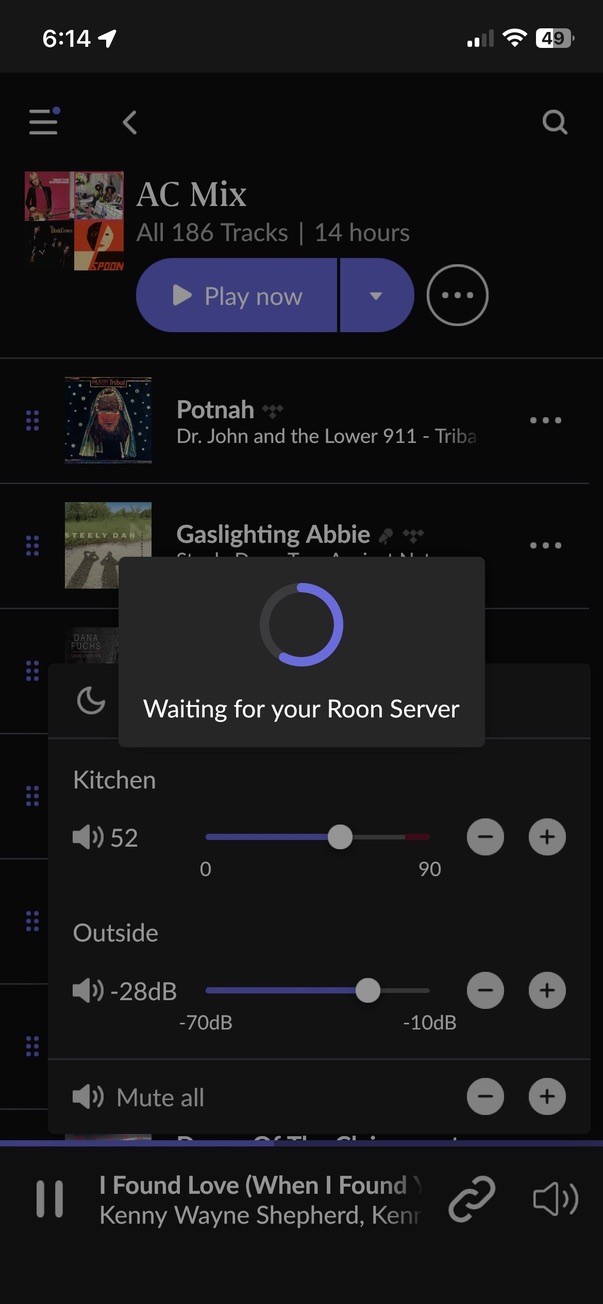Open options for Gaslighting Abbie
Viewport: 603px width, 1304px height.
[545, 545]
